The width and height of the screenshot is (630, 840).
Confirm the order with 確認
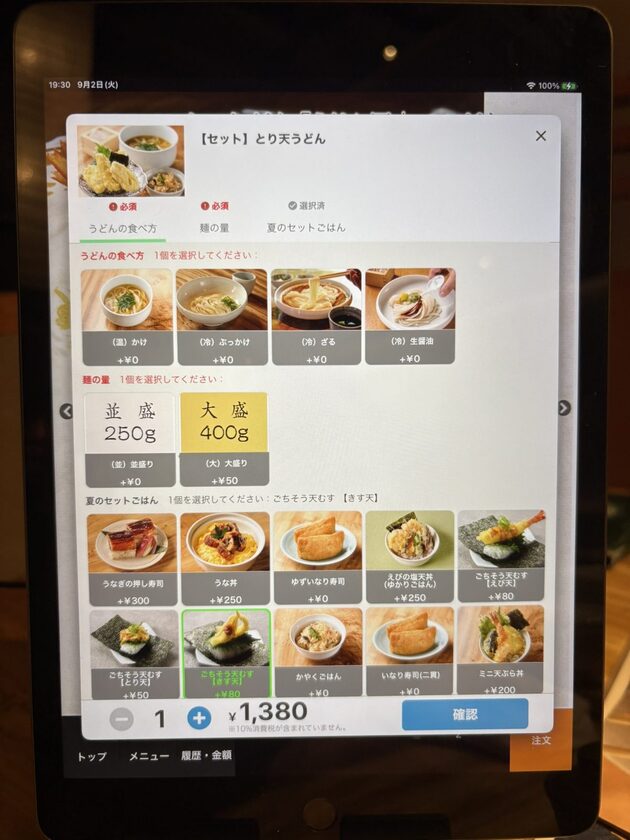point(464,714)
